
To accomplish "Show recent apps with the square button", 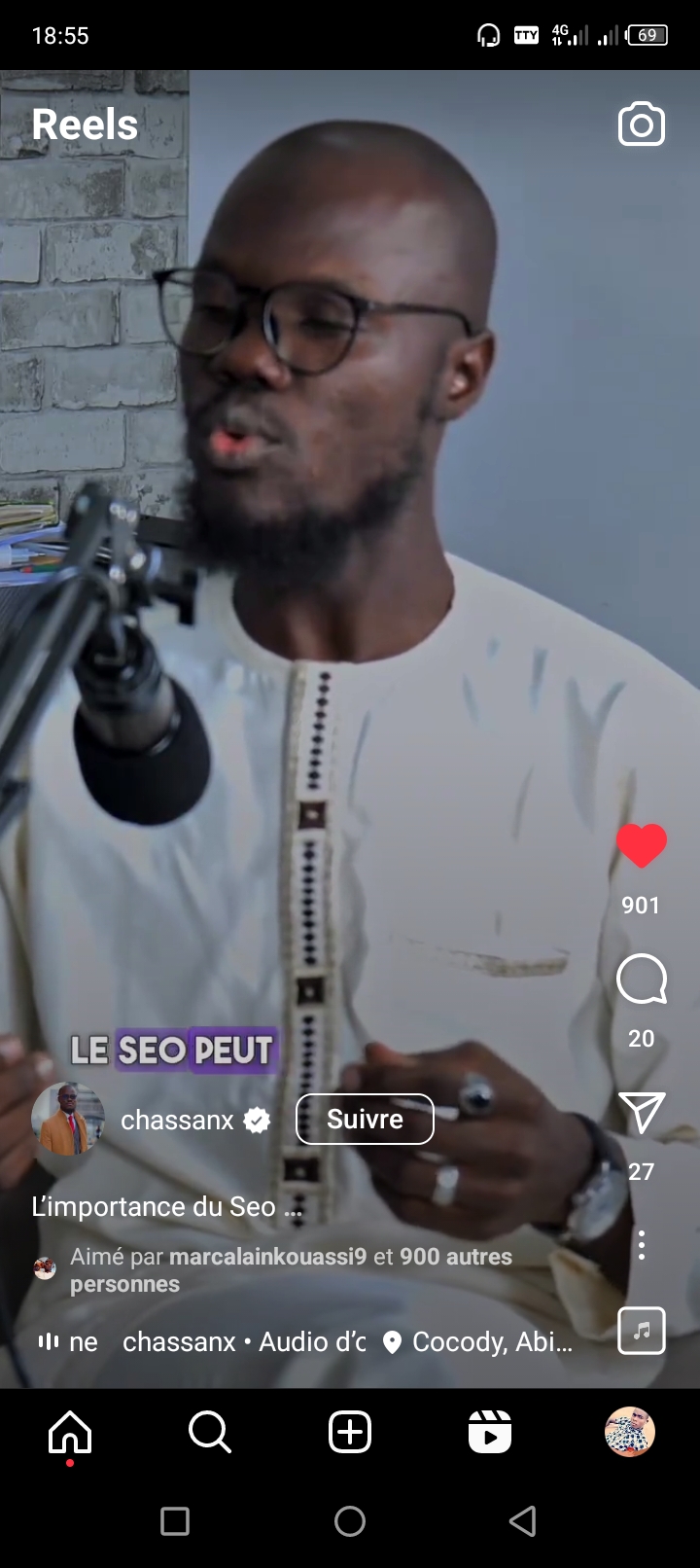I will [175, 1521].
